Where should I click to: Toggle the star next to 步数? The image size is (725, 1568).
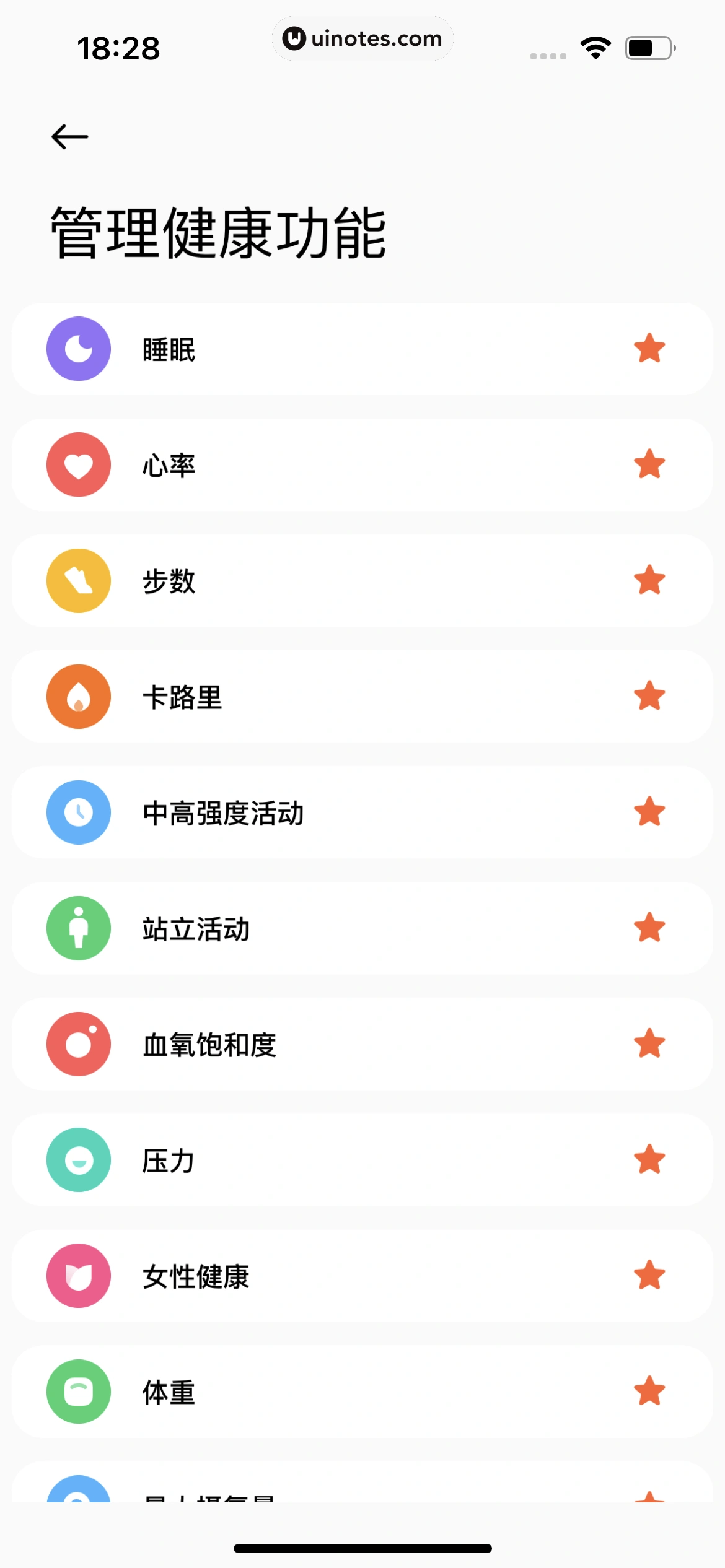click(x=649, y=580)
